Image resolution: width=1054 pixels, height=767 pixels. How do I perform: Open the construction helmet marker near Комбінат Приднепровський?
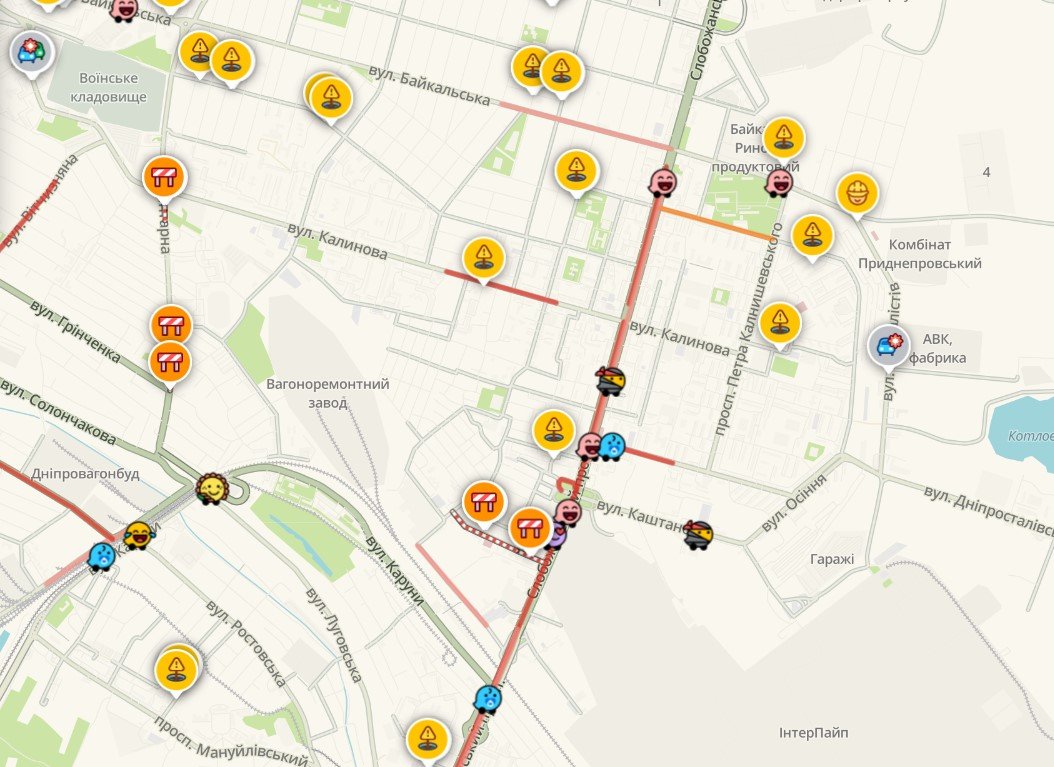pyautogui.click(x=857, y=193)
